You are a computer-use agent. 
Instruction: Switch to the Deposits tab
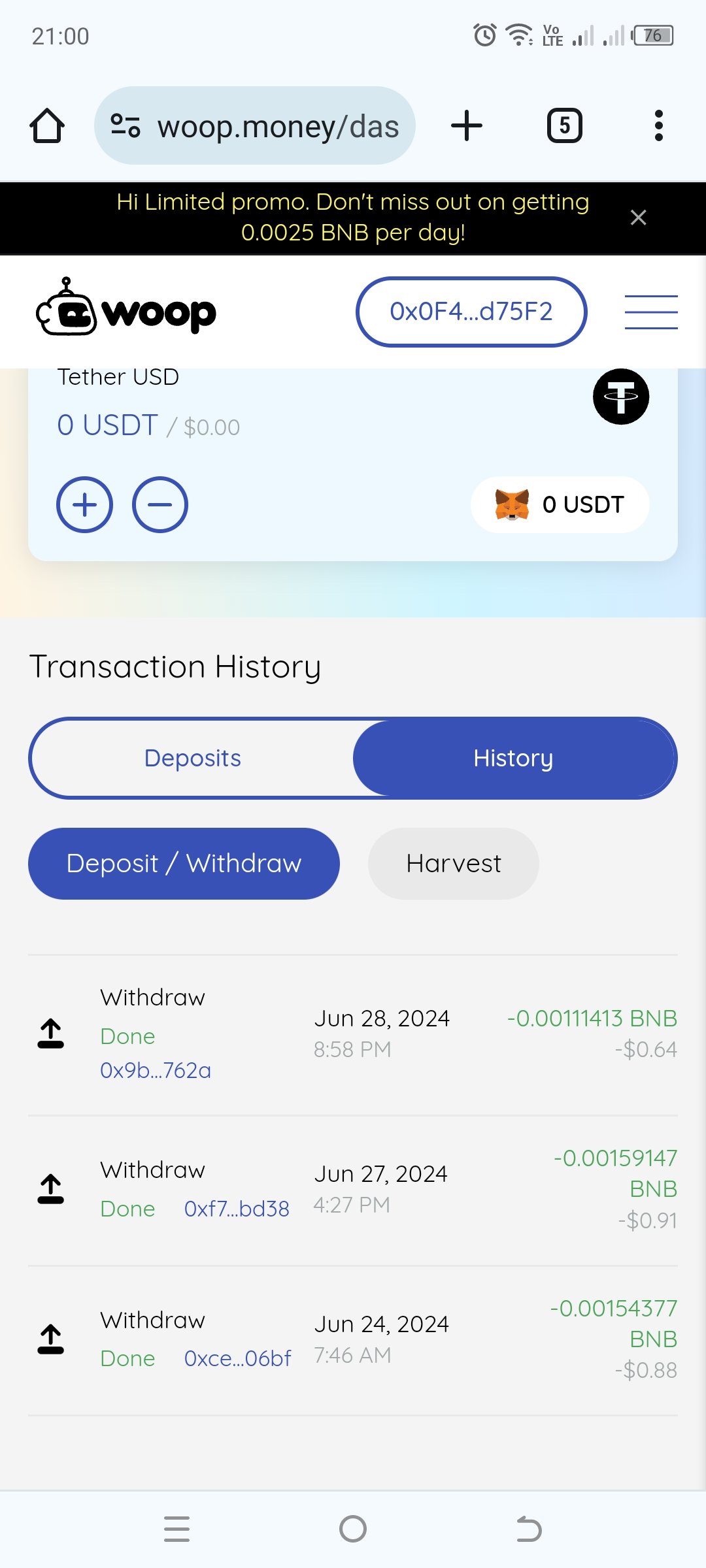coord(193,758)
